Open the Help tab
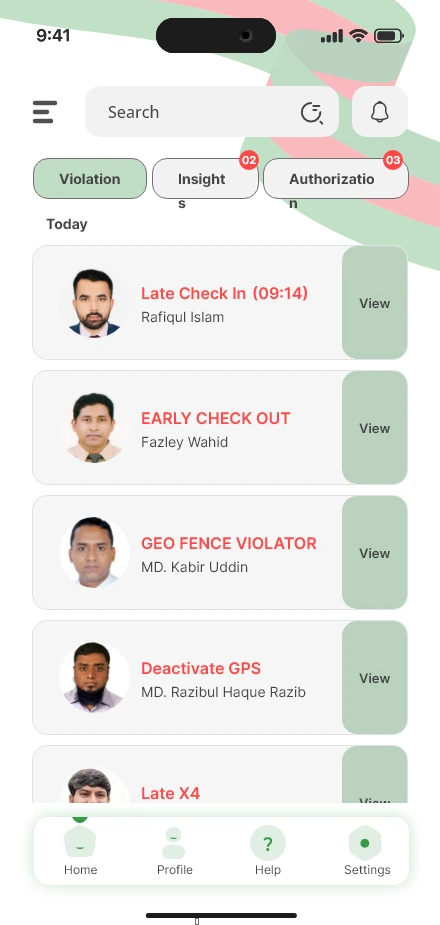The image size is (440, 925). (x=268, y=851)
